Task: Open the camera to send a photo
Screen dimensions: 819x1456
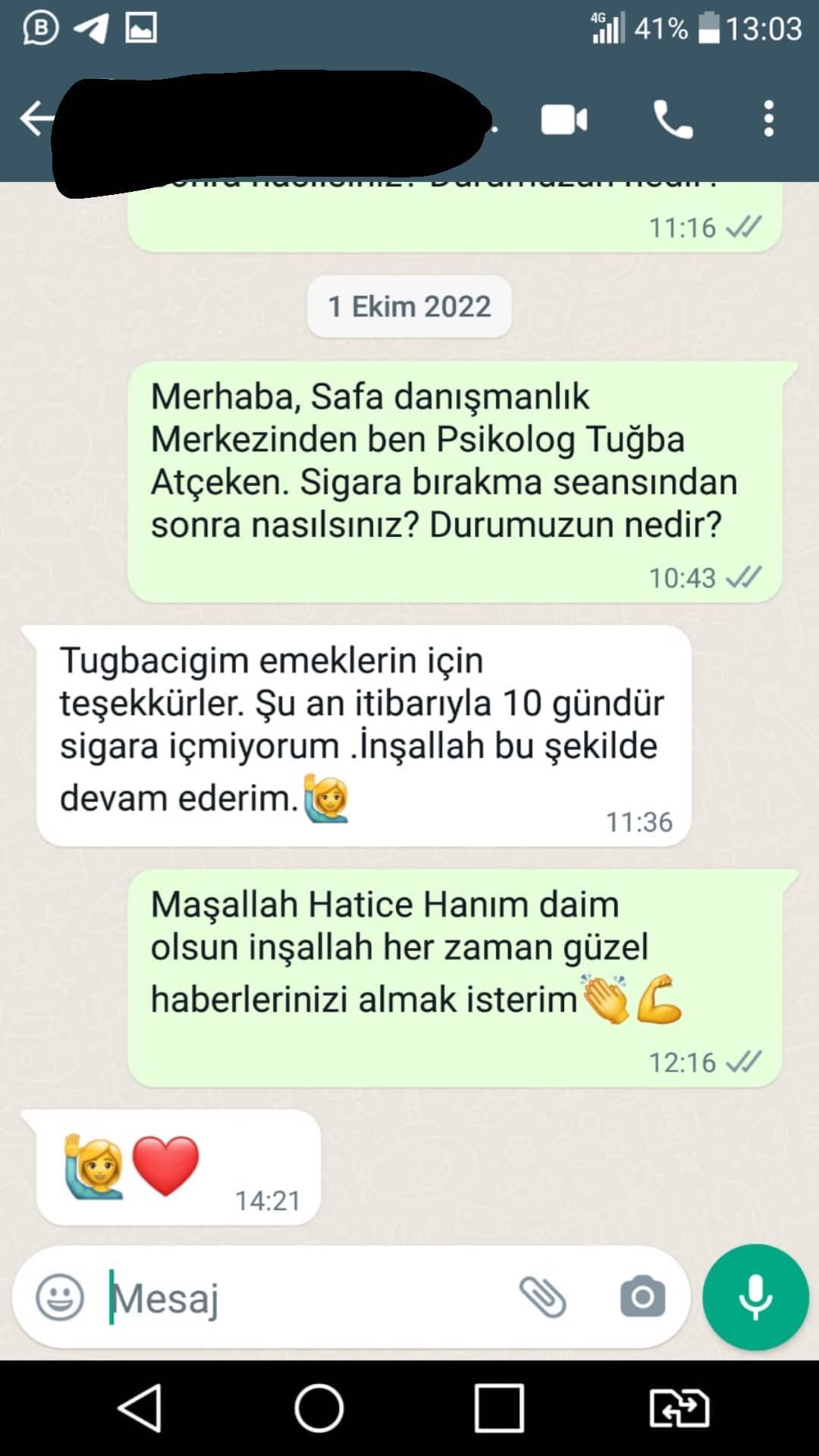Action: [642, 1298]
